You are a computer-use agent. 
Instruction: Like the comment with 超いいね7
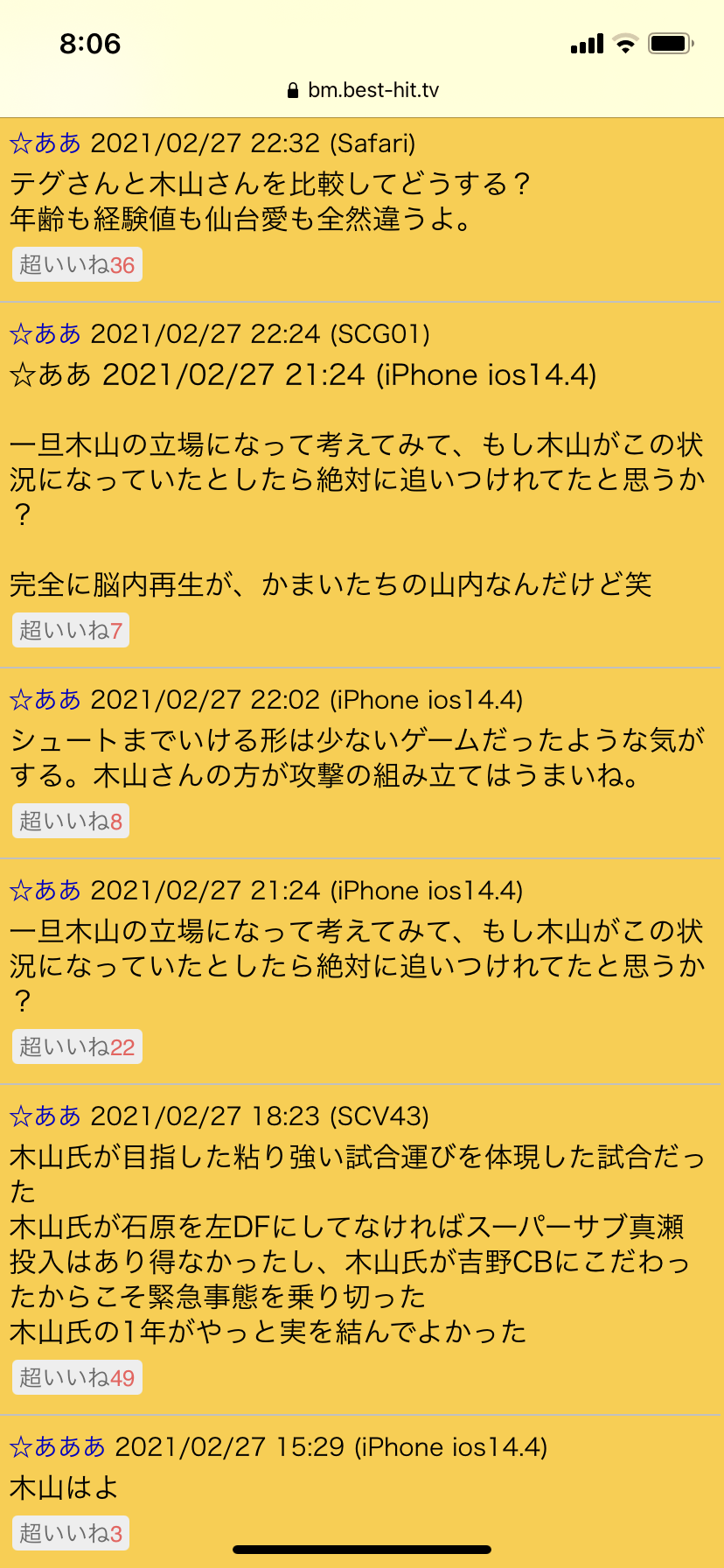point(71,630)
